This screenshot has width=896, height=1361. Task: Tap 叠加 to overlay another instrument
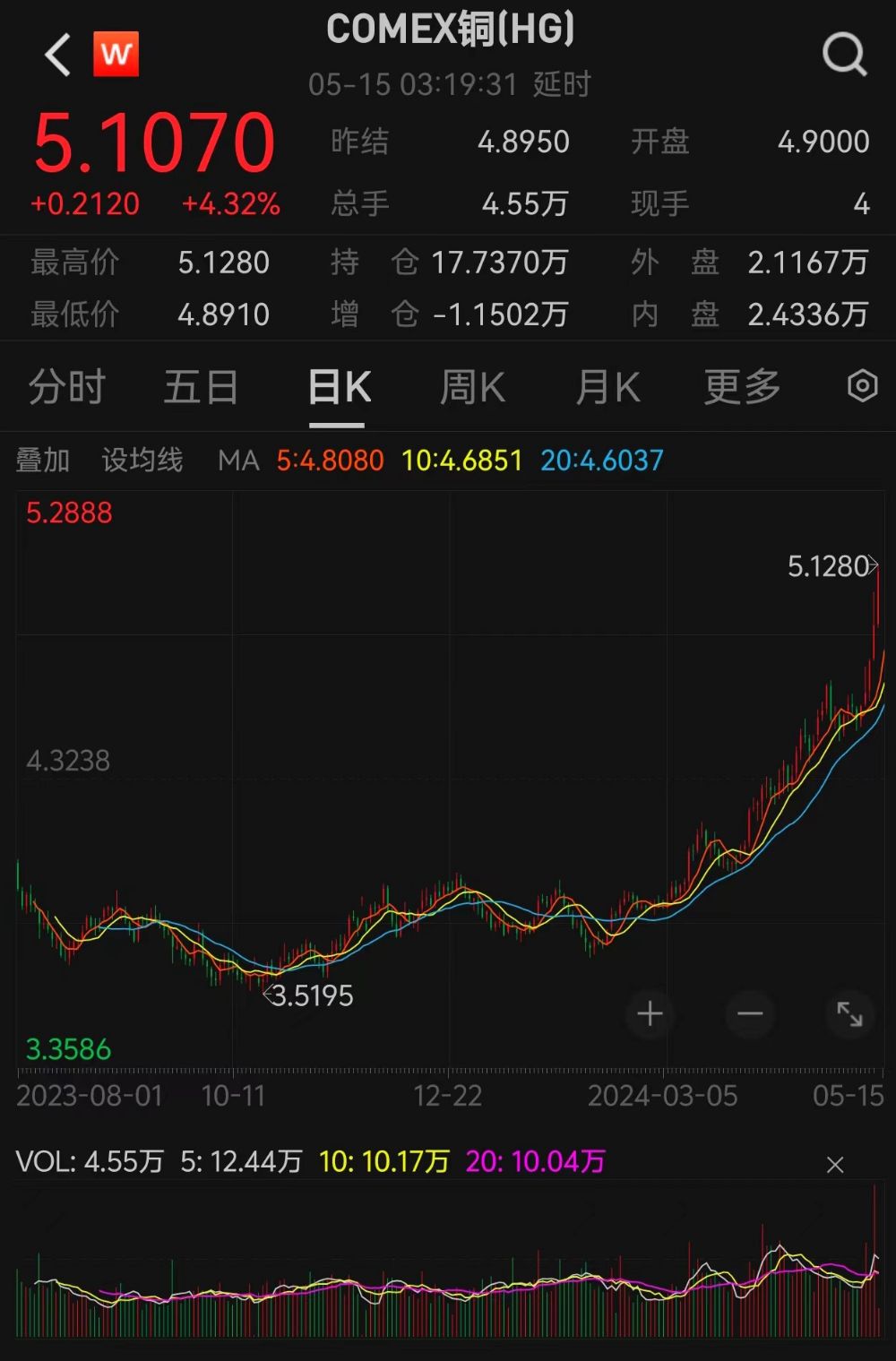tap(43, 461)
